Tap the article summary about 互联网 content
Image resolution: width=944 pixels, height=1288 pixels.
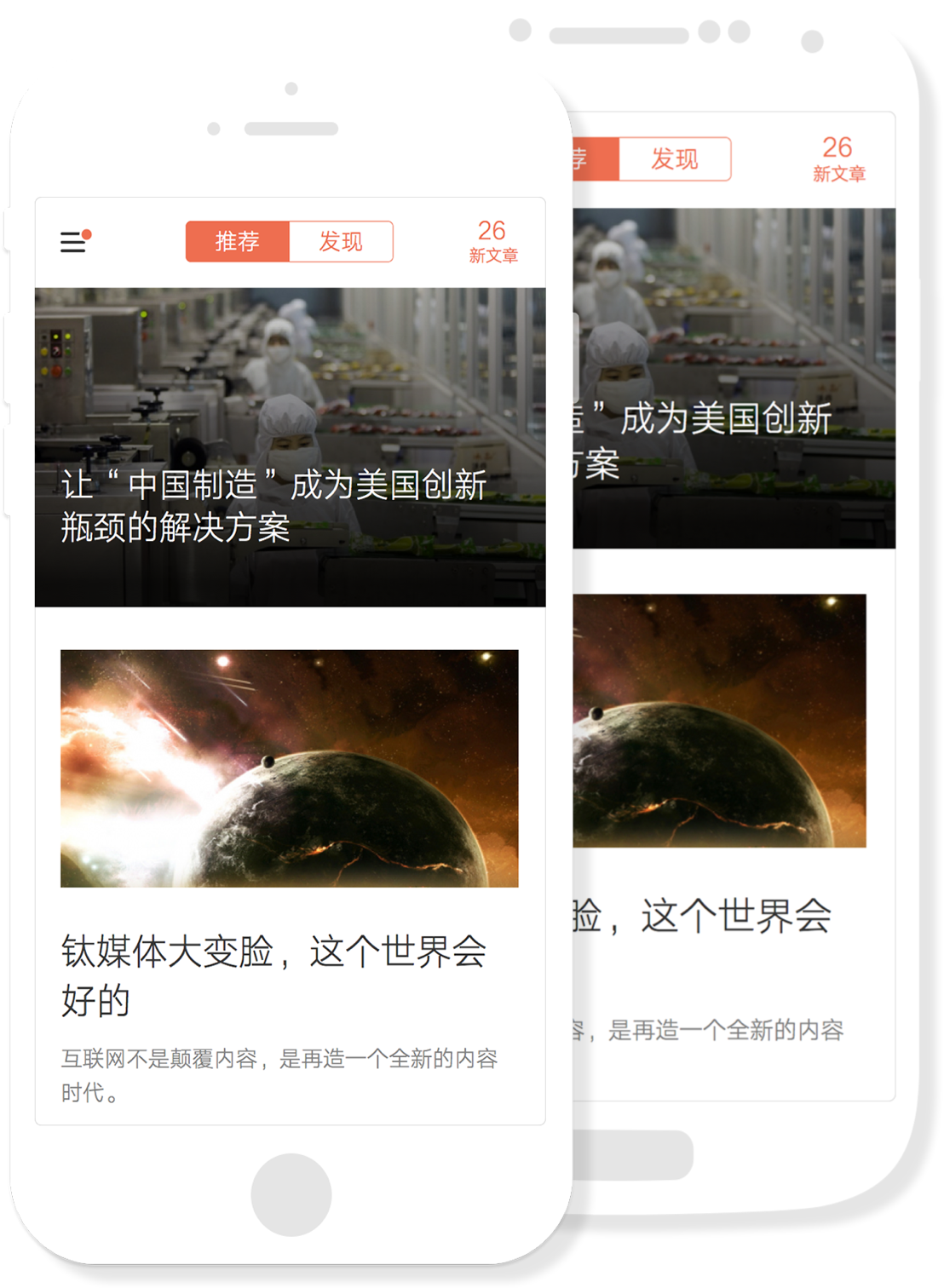281,1077
